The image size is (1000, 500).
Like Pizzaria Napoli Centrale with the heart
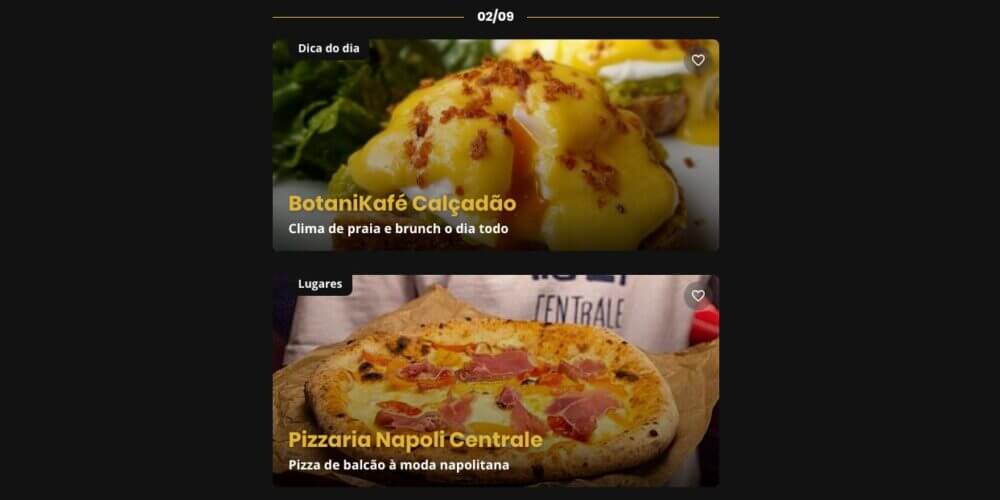point(698,296)
